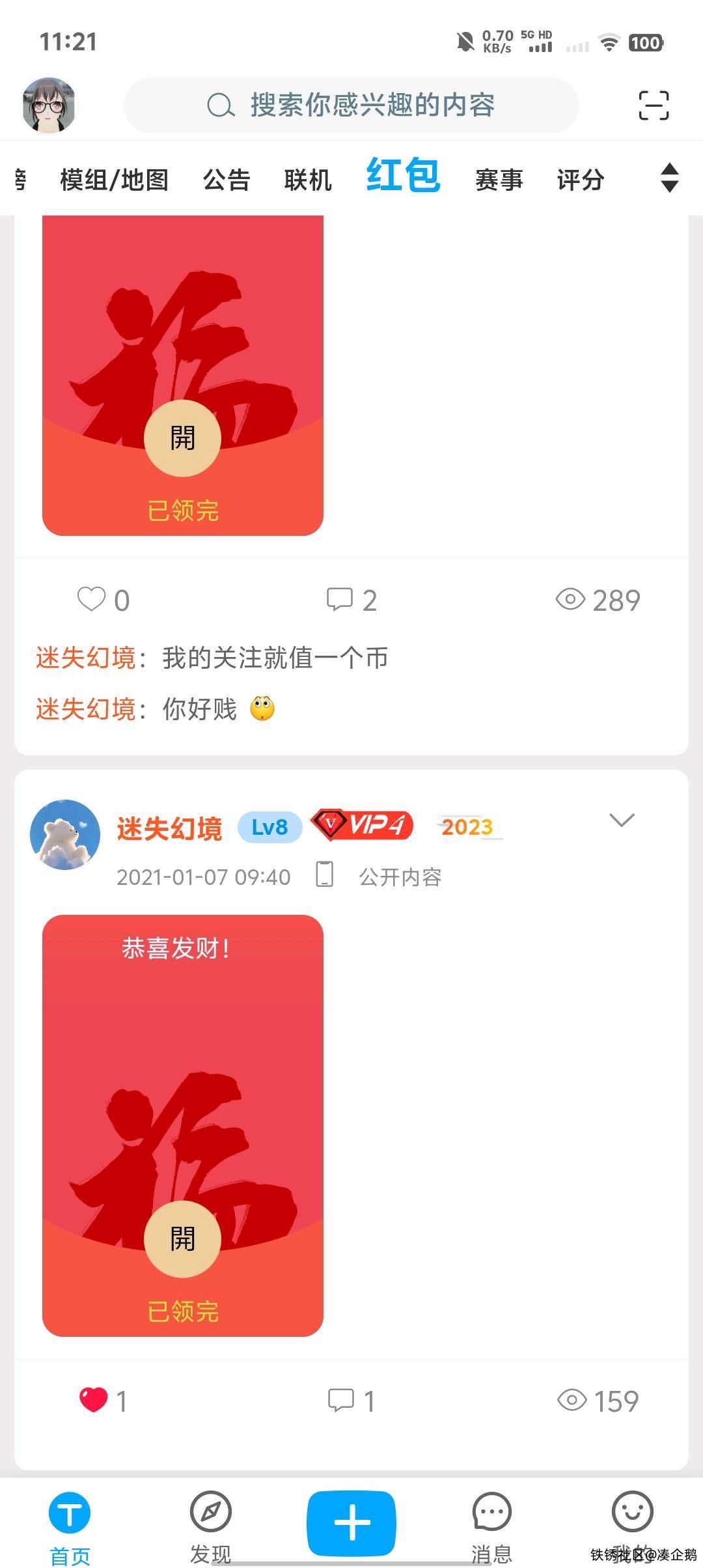Open the scan code icon
This screenshot has width=703, height=1568.
tap(654, 105)
